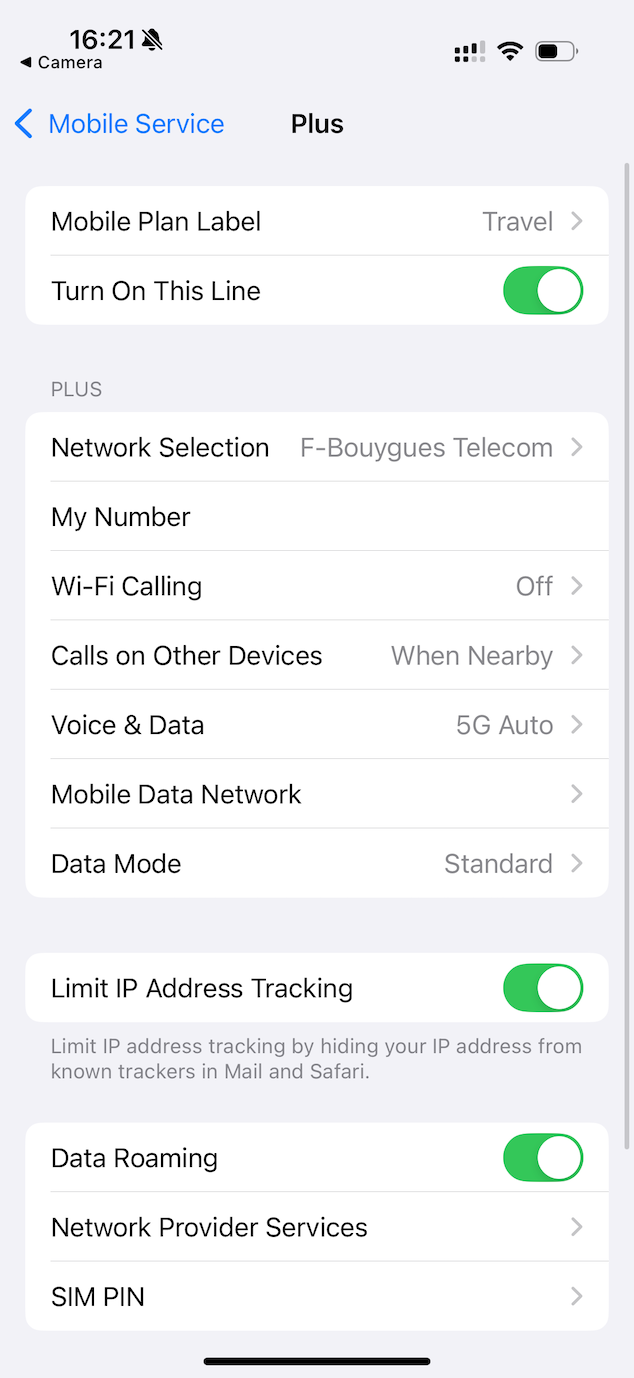Open SIM PIN settings
Viewport: 634px width, 1378px height.
[x=316, y=1296]
